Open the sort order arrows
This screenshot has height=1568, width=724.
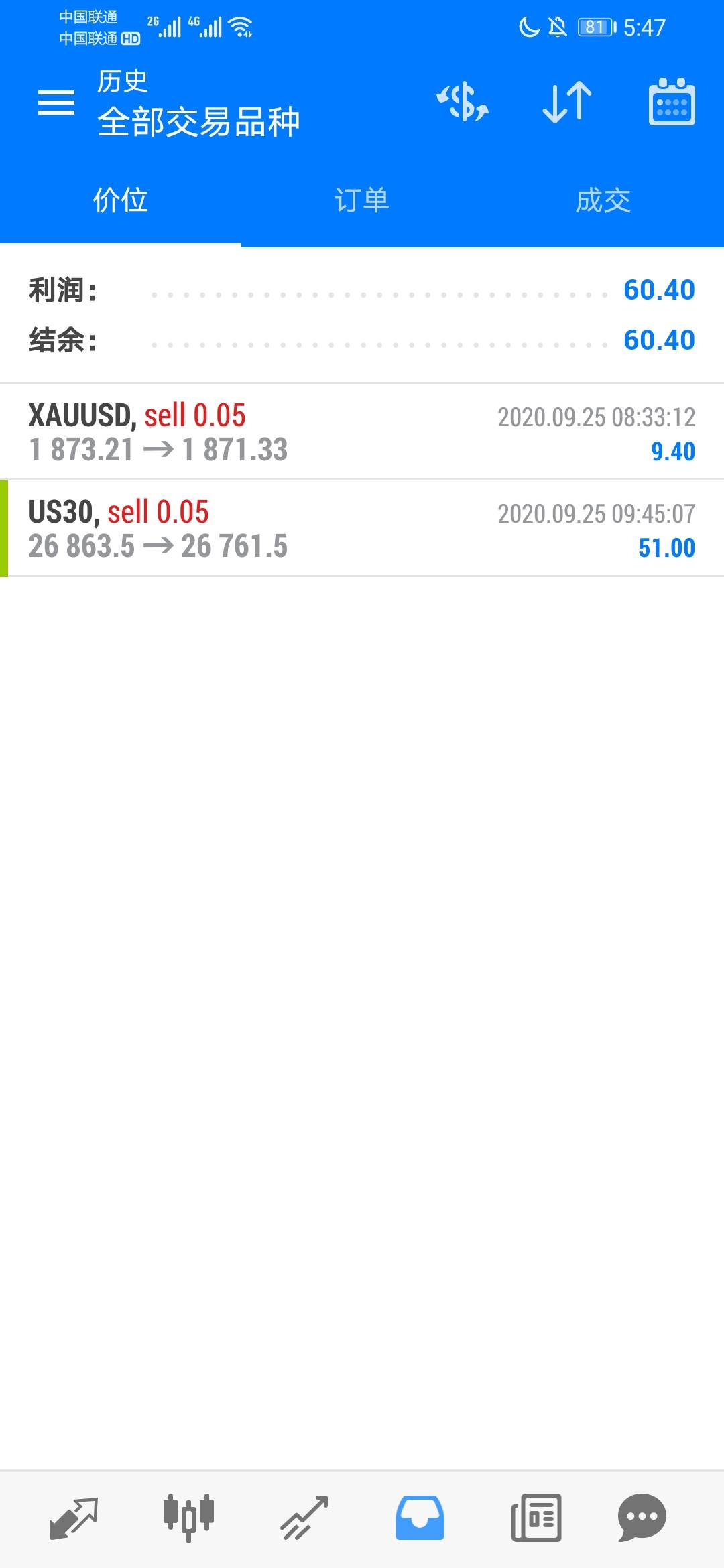click(x=566, y=103)
